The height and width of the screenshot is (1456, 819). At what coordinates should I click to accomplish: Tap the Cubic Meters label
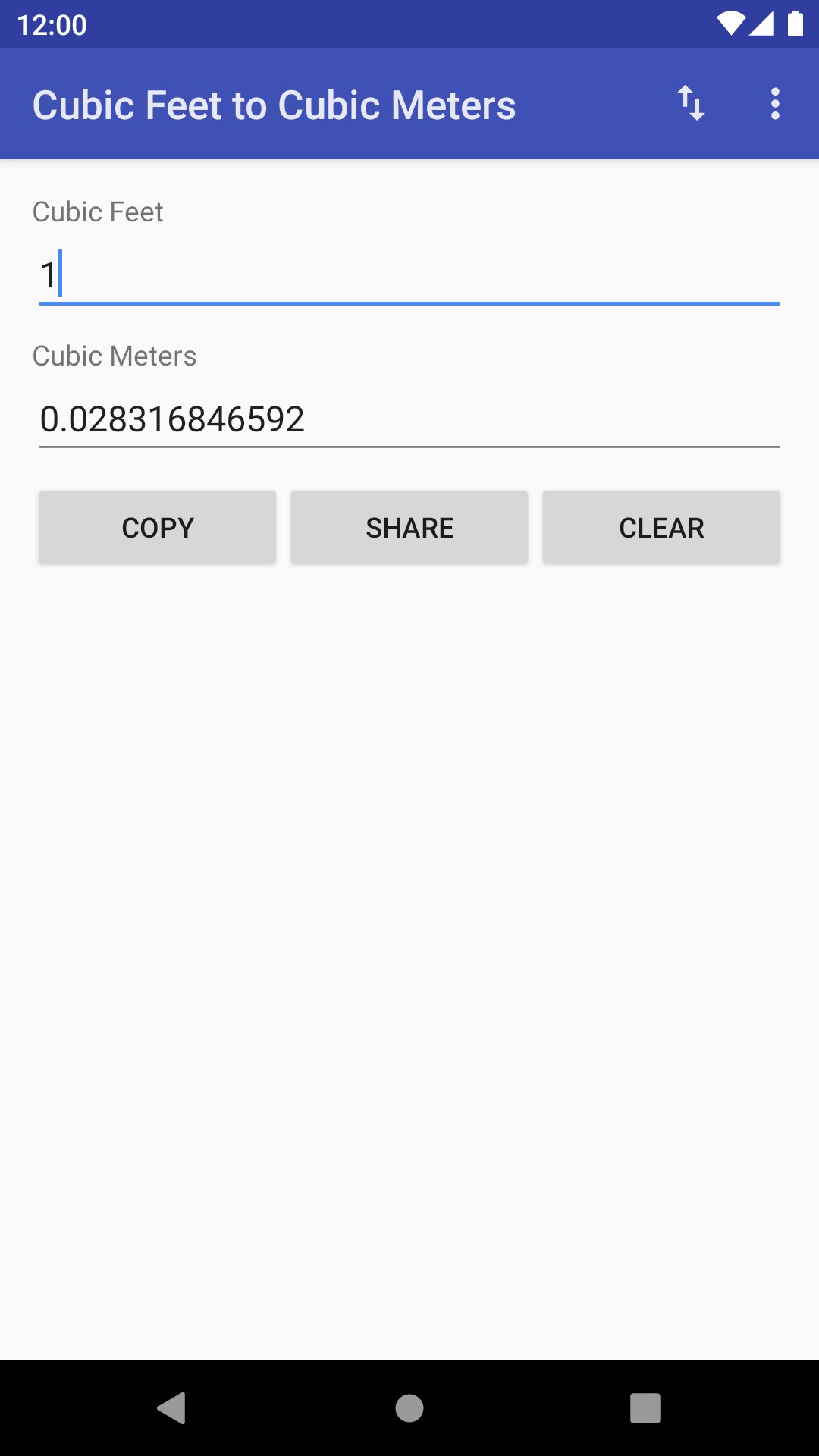(x=114, y=355)
